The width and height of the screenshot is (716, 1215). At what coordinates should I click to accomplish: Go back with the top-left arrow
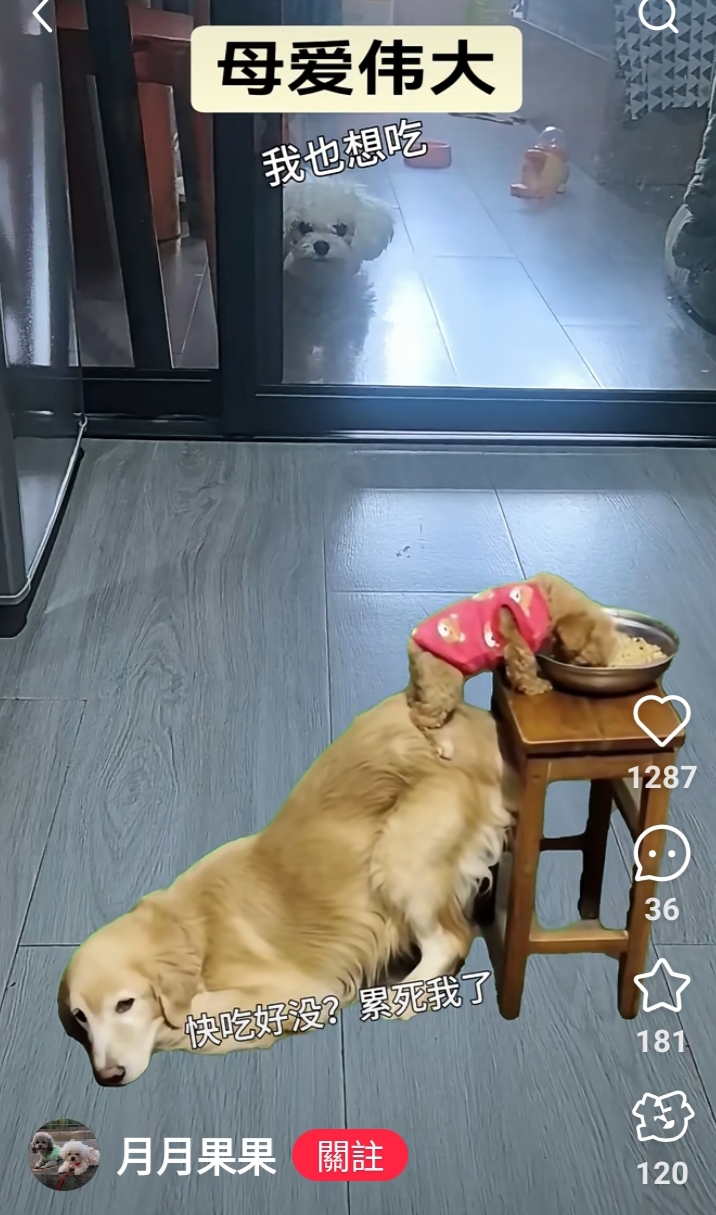pos(41,14)
